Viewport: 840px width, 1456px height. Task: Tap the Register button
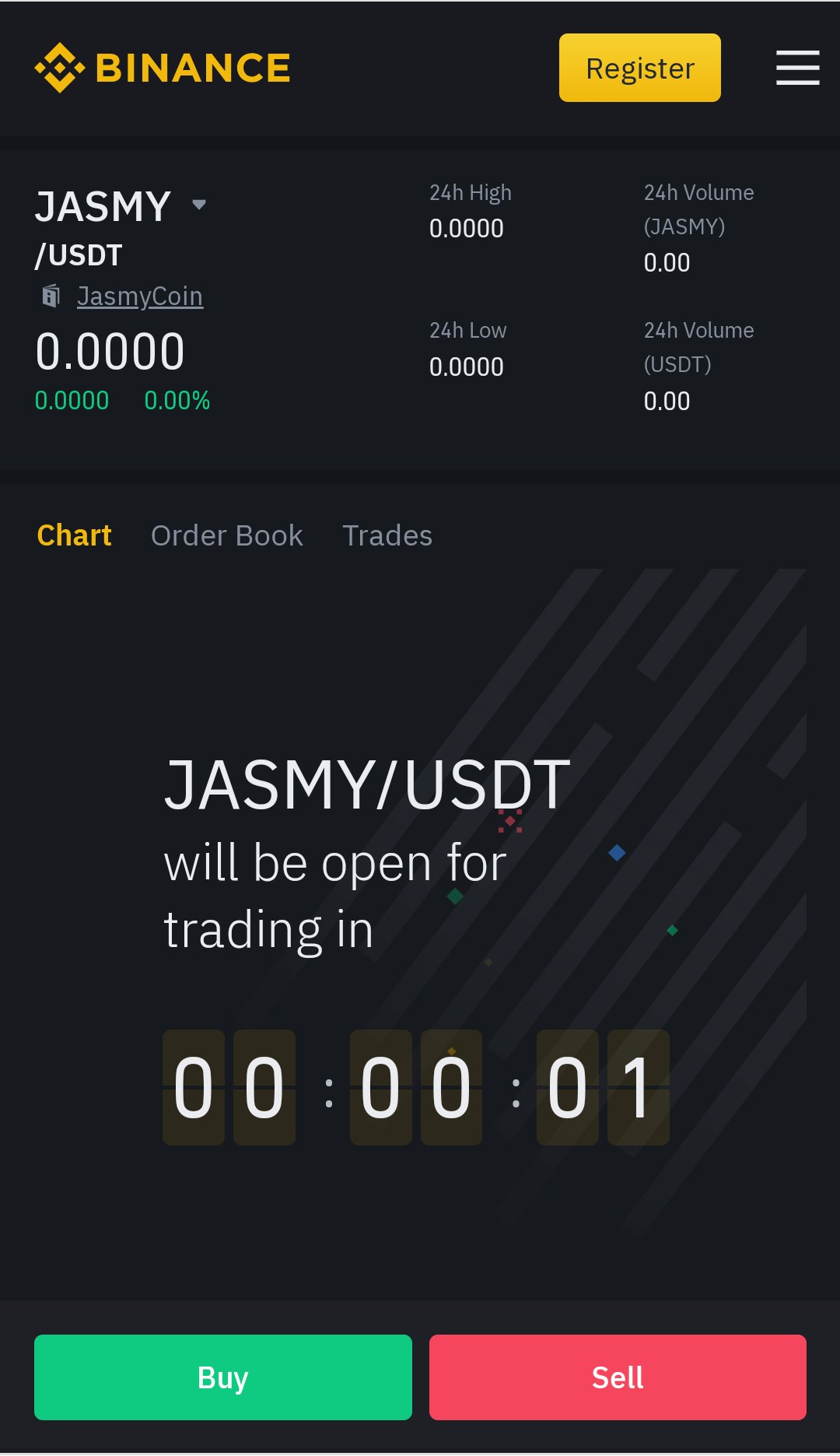click(639, 68)
